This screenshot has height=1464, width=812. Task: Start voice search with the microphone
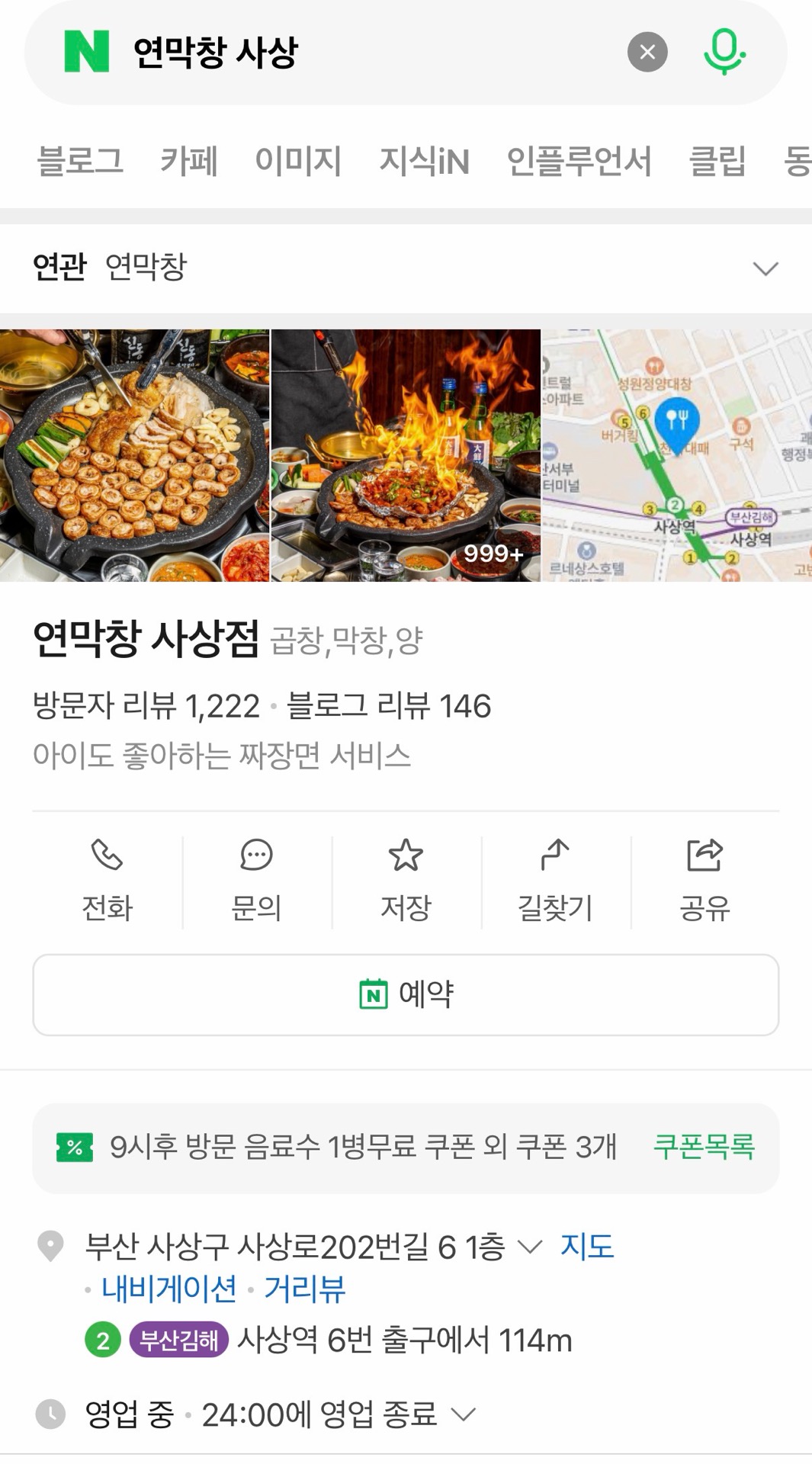(x=723, y=52)
